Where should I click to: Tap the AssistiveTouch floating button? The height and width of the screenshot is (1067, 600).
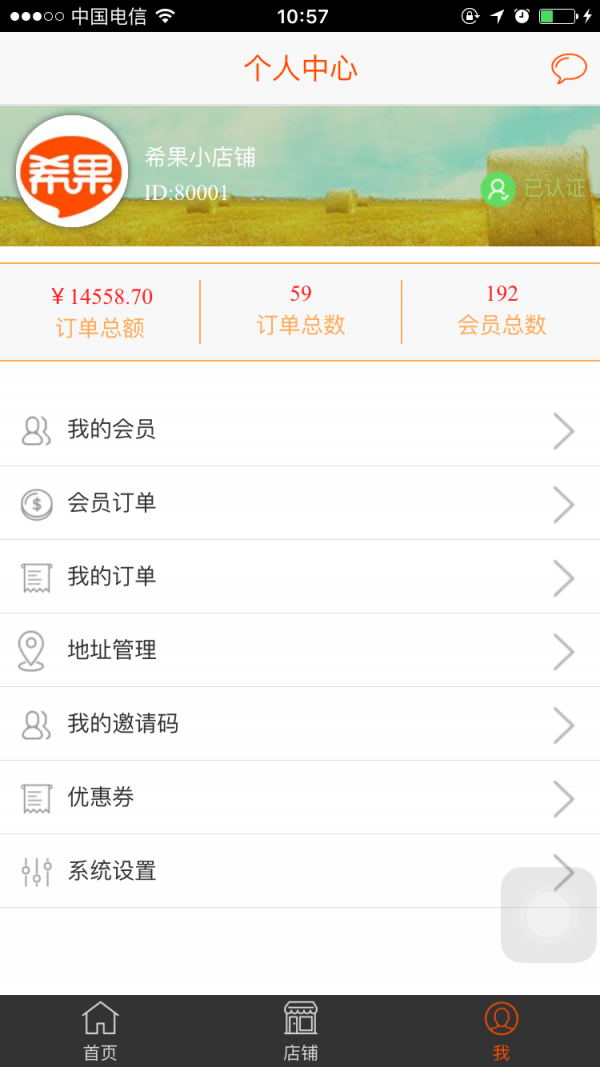pos(548,915)
